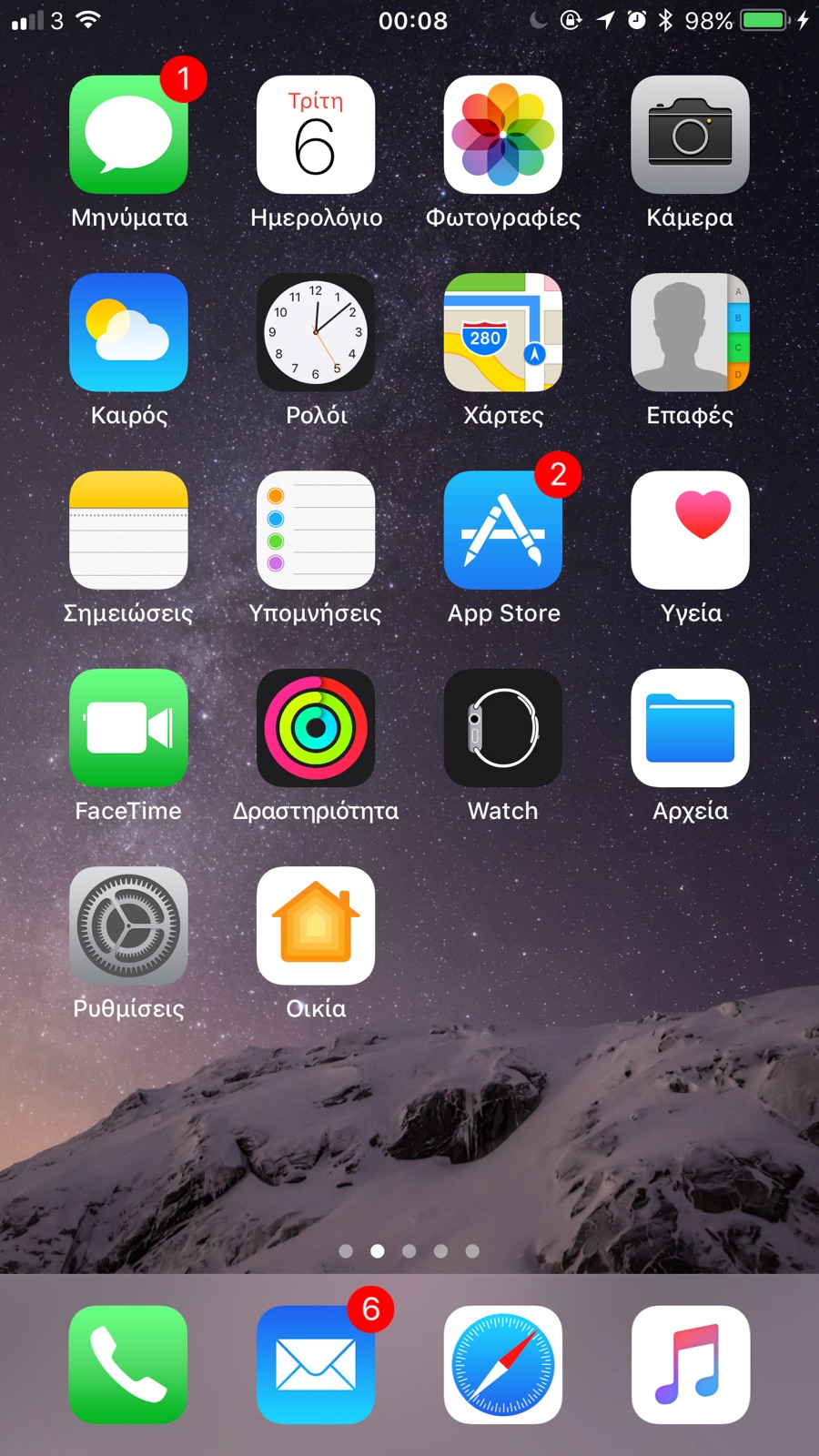Open the App Store

(502, 530)
